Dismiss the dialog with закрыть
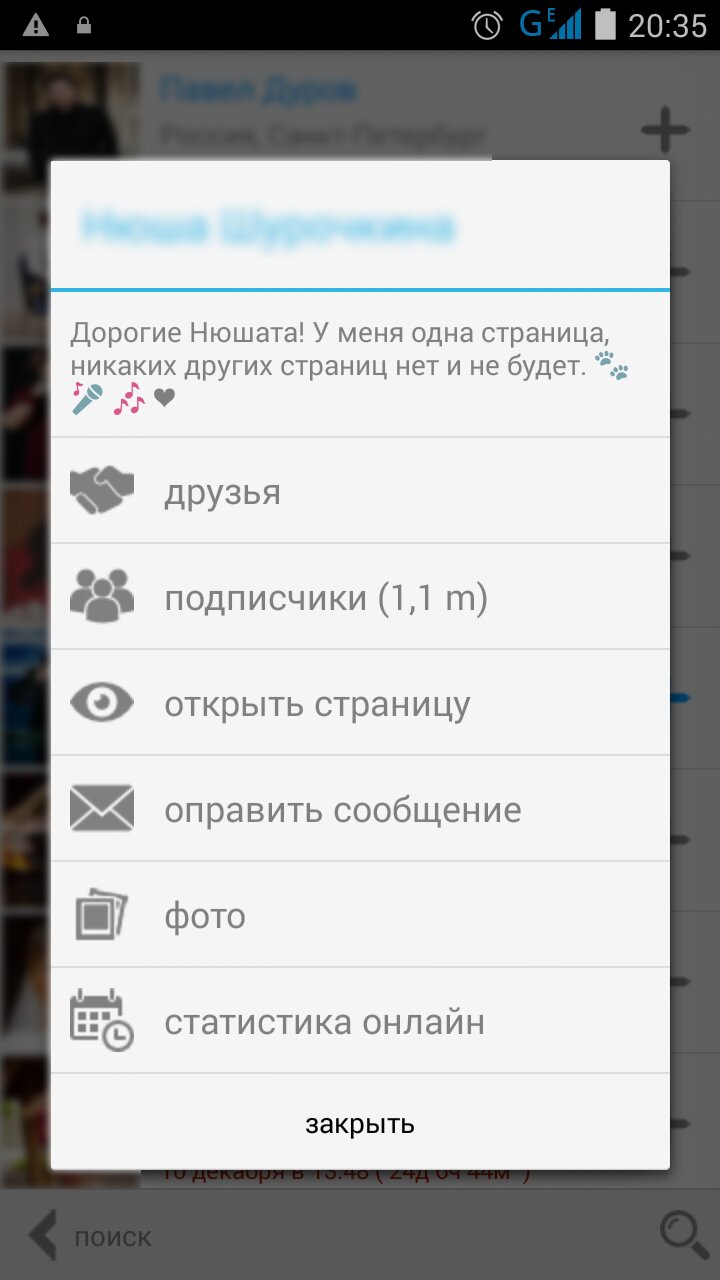Image resolution: width=720 pixels, height=1280 pixels. point(360,1124)
